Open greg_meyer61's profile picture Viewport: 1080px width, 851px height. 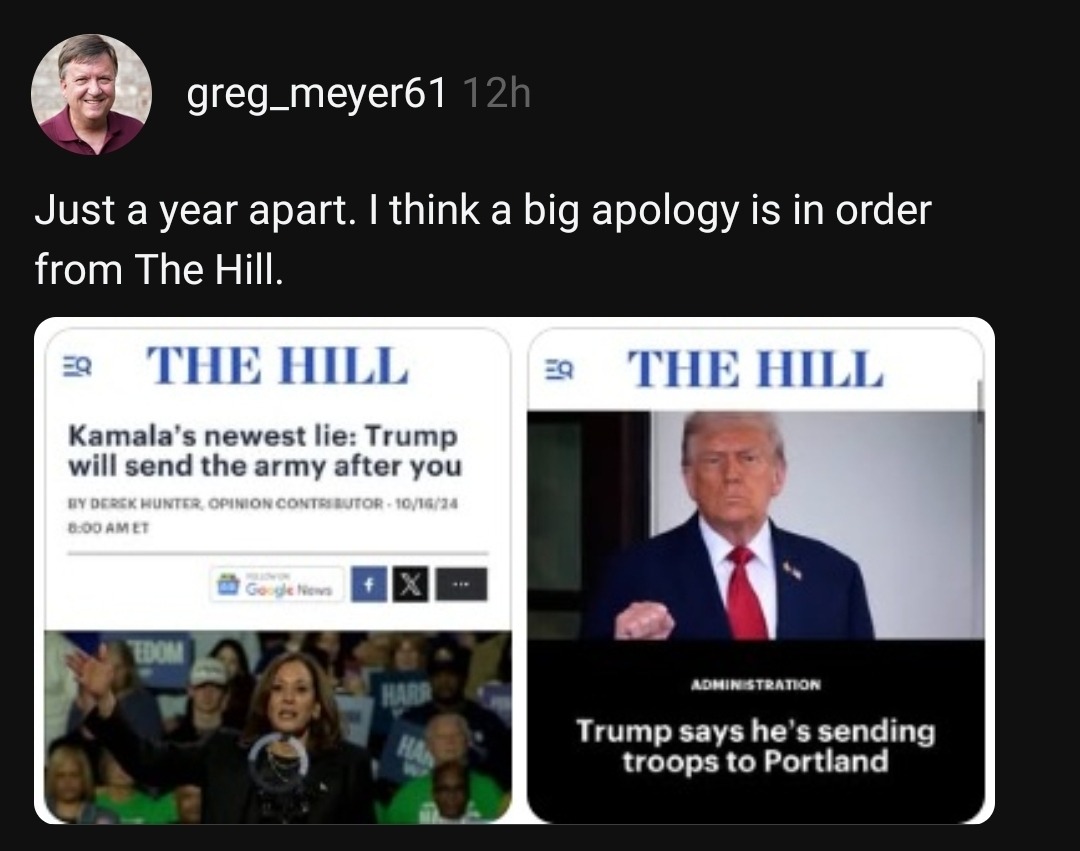point(91,95)
